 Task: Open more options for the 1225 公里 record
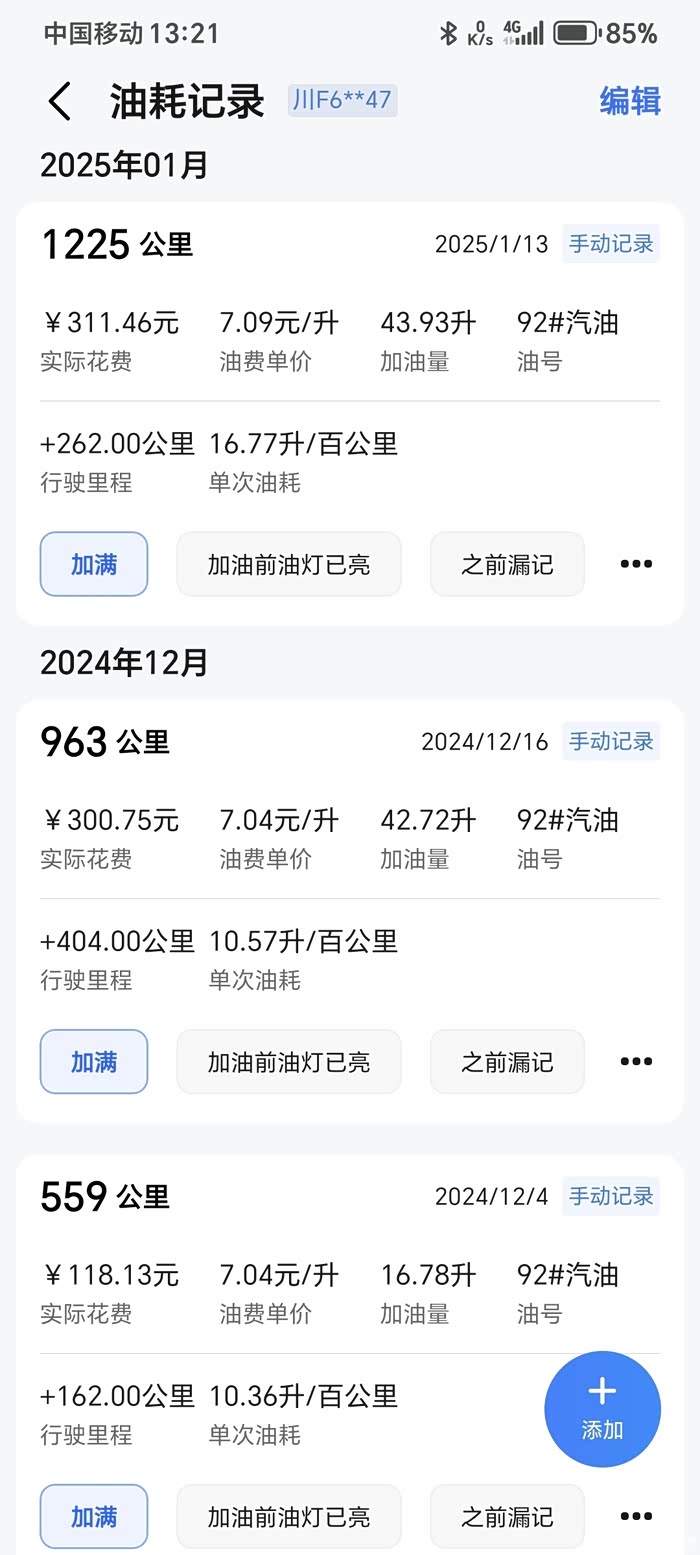(x=636, y=564)
